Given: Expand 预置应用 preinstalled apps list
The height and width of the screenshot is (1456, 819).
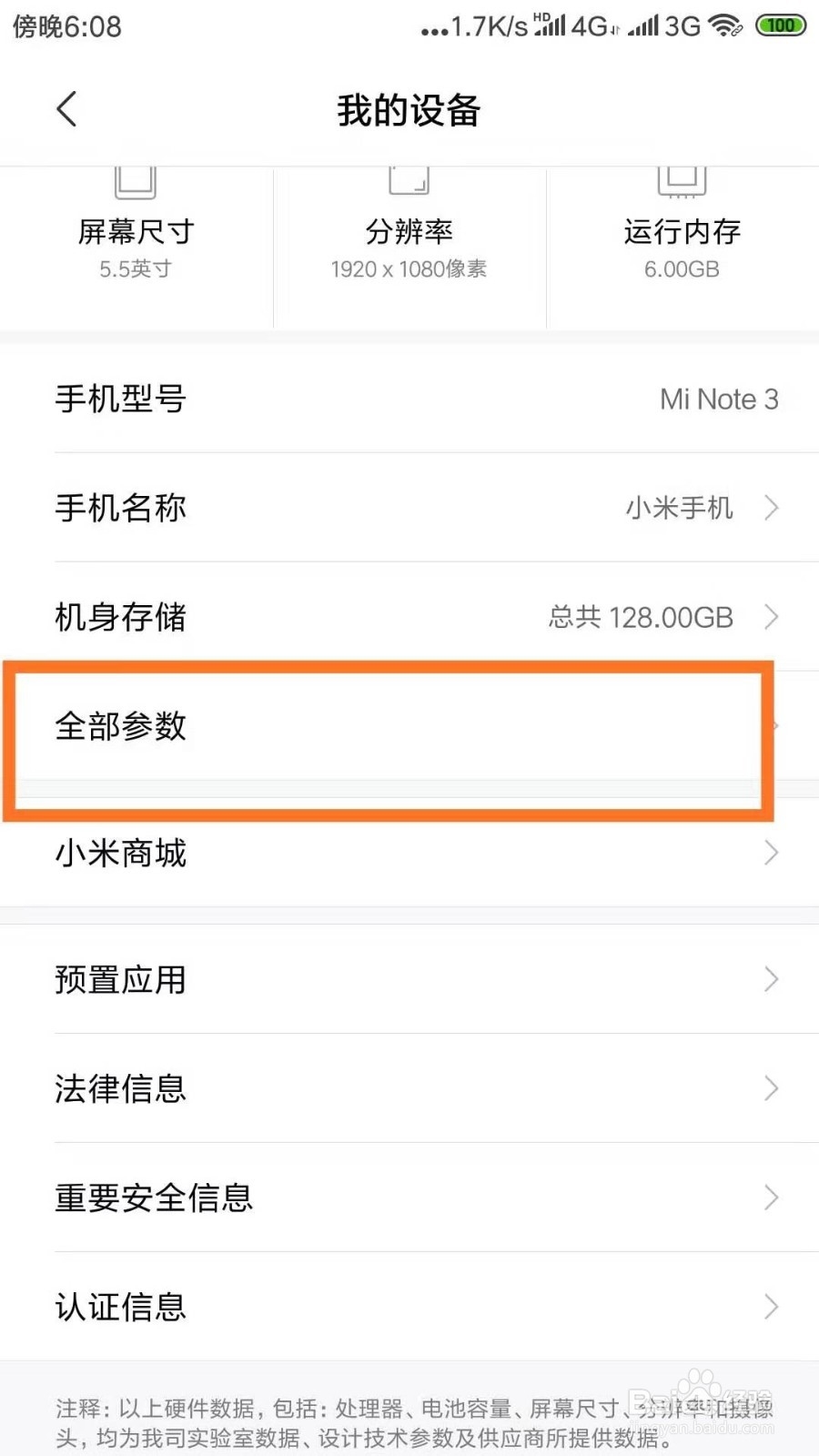Looking at the screenshot, I should (409, 980).
